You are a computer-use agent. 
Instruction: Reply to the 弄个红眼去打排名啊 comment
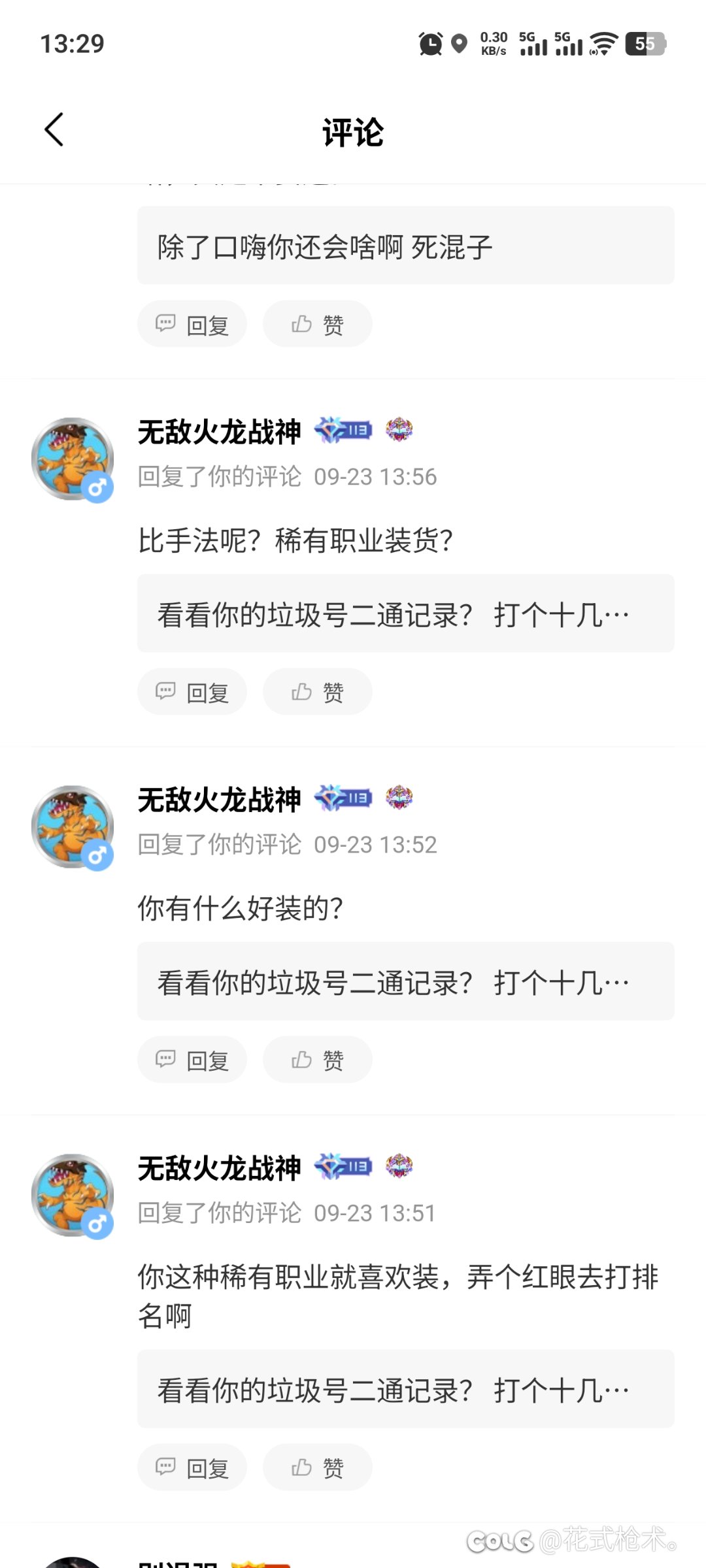point(192,1467)
